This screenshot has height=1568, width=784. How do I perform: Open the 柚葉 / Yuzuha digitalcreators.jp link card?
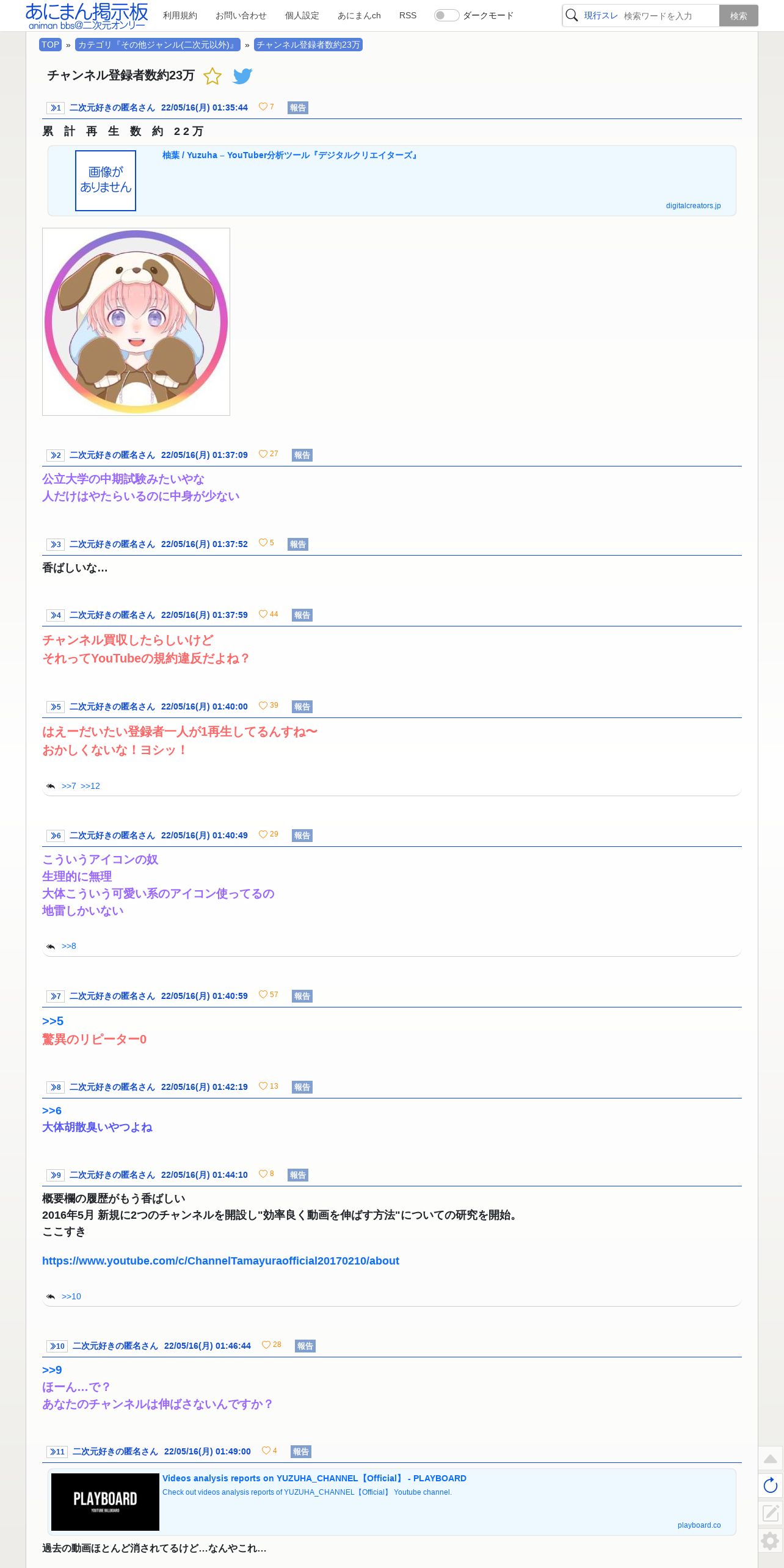[x=392, y=181]
